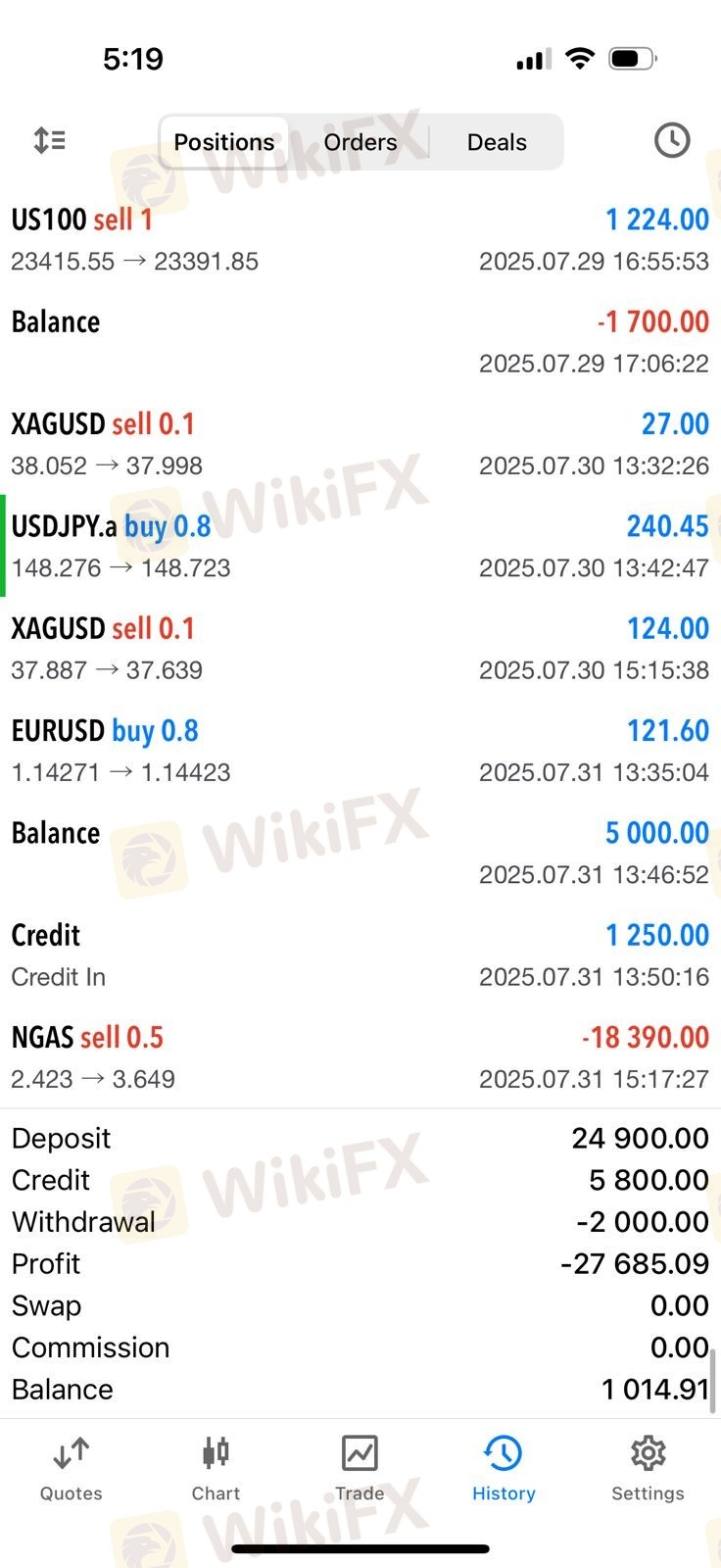Open the Settings tab
The width and height of the screenshot is (721, 1568).
[648, 1469]
